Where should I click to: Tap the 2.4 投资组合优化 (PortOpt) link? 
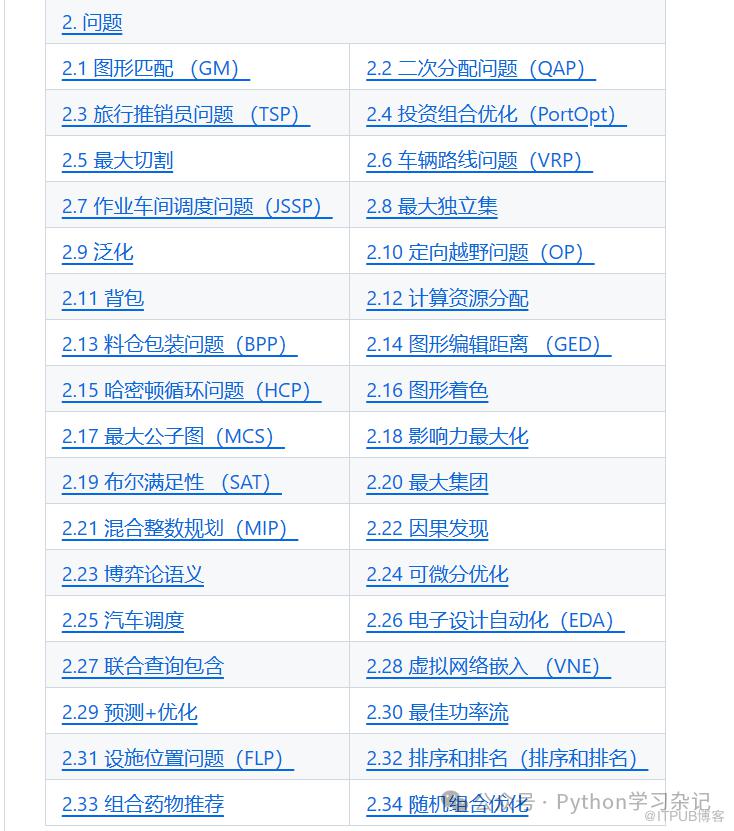pyautogui.click(x=496, y=114)
